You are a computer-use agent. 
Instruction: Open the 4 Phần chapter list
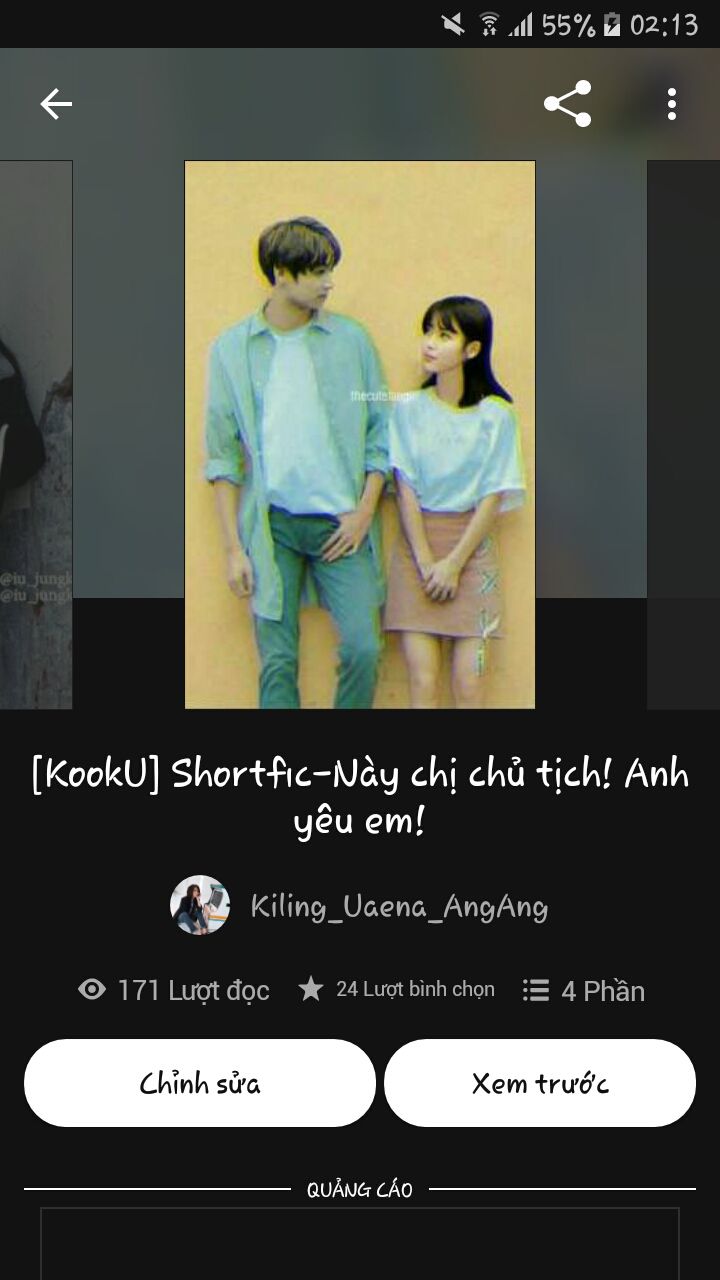click(584, 990)
